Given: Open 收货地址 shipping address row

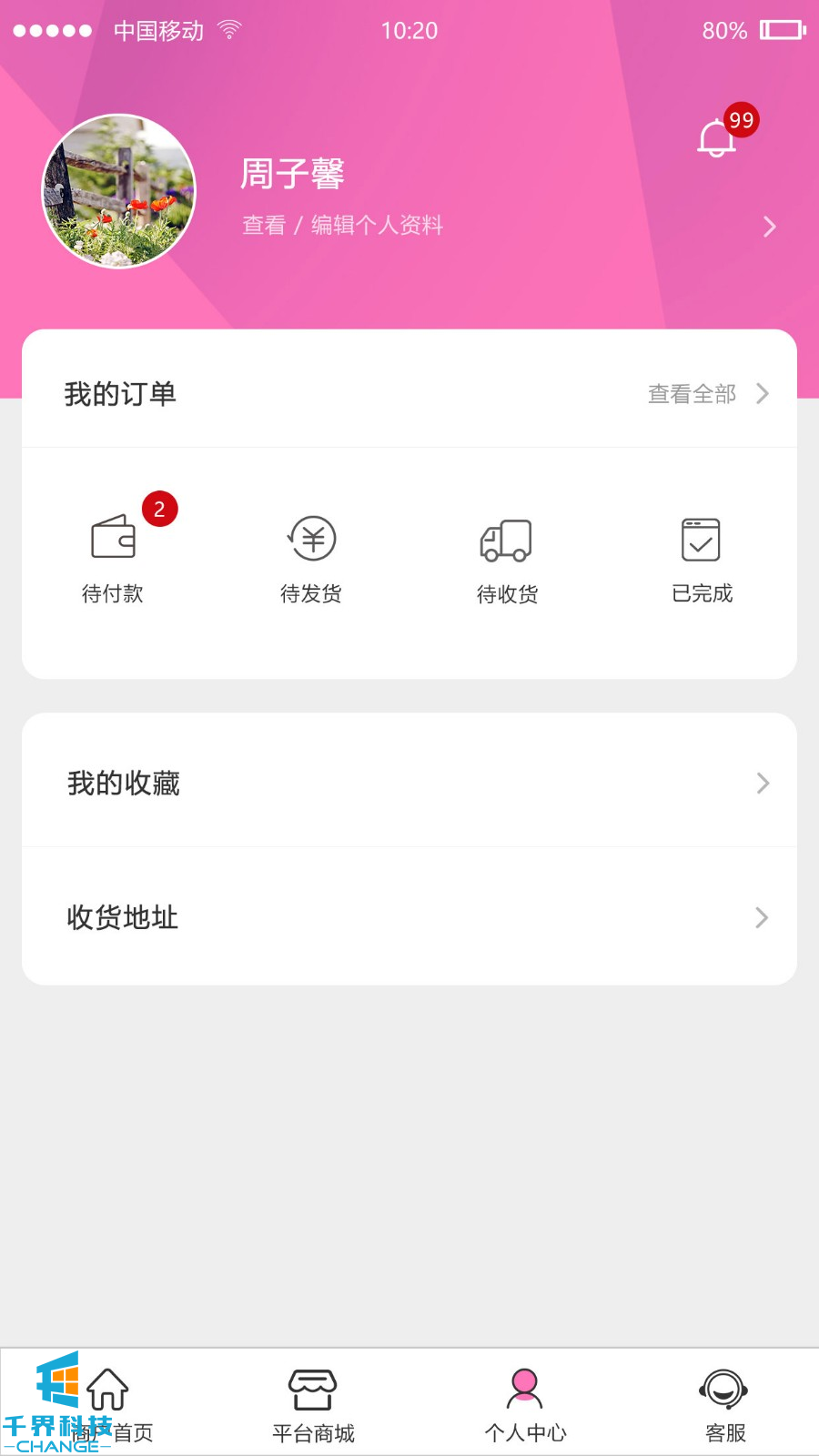Looking at the screenshot, I should point(409,917).
